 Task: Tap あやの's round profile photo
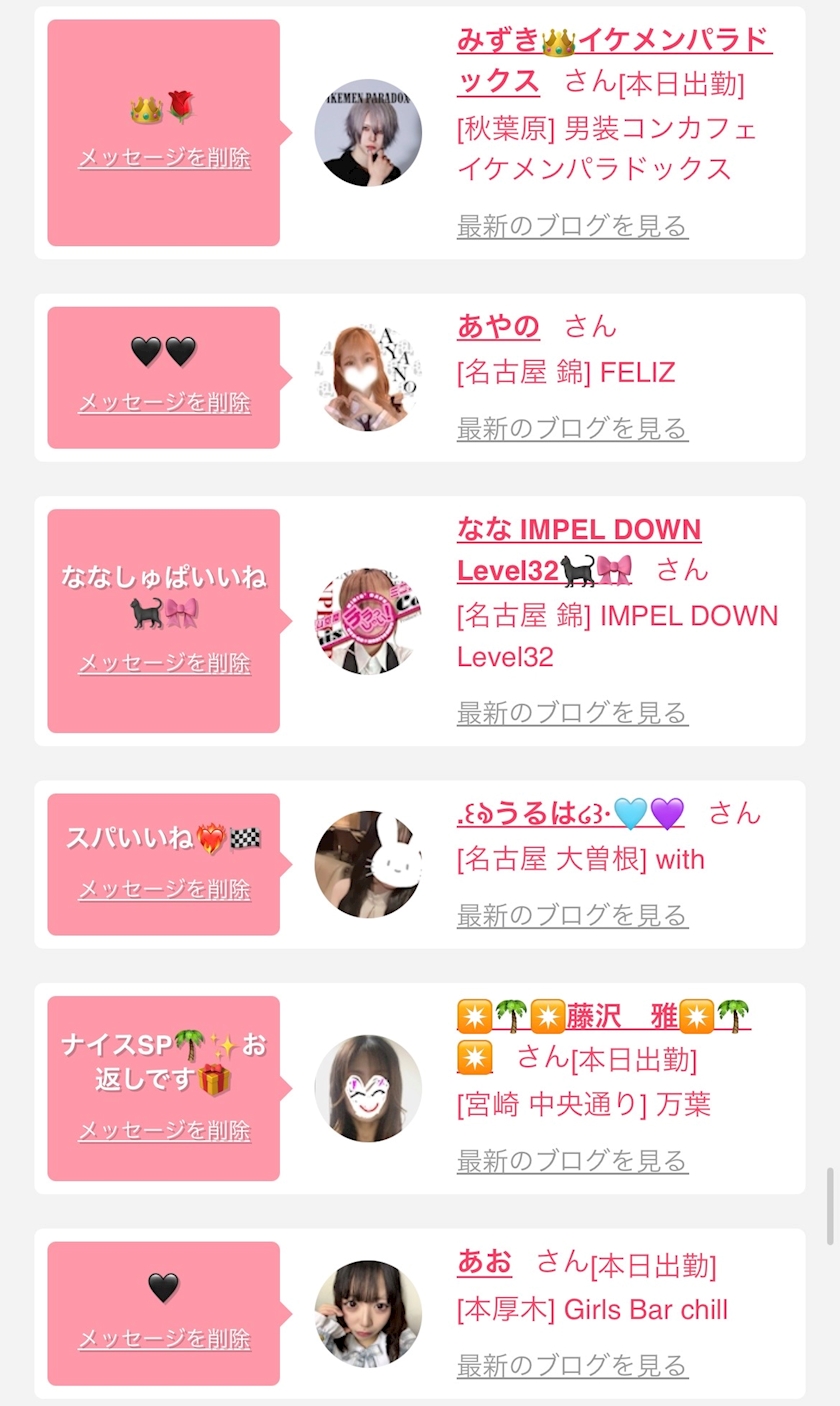click(x=368, y=377)
